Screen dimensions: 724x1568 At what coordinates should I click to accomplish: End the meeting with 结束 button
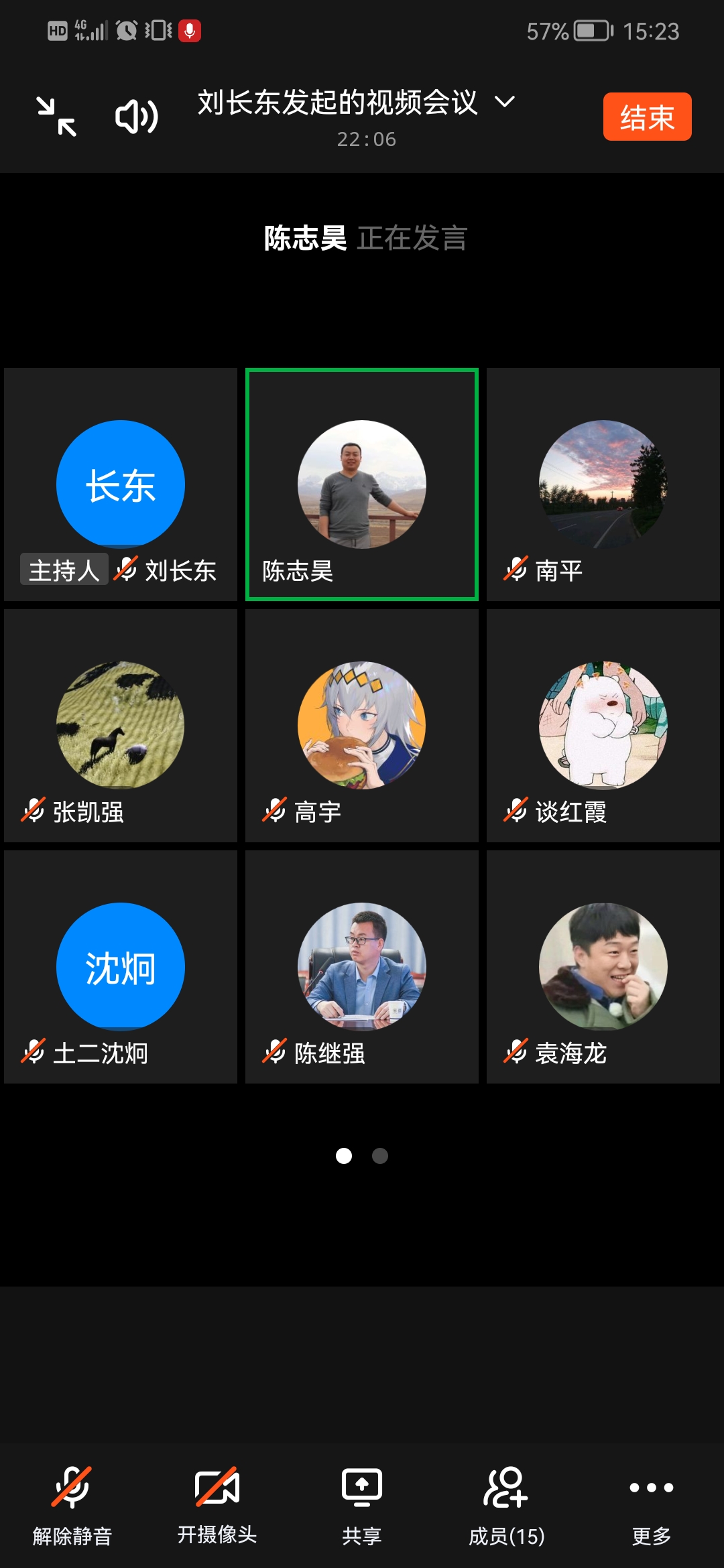[x=647, y=117]
